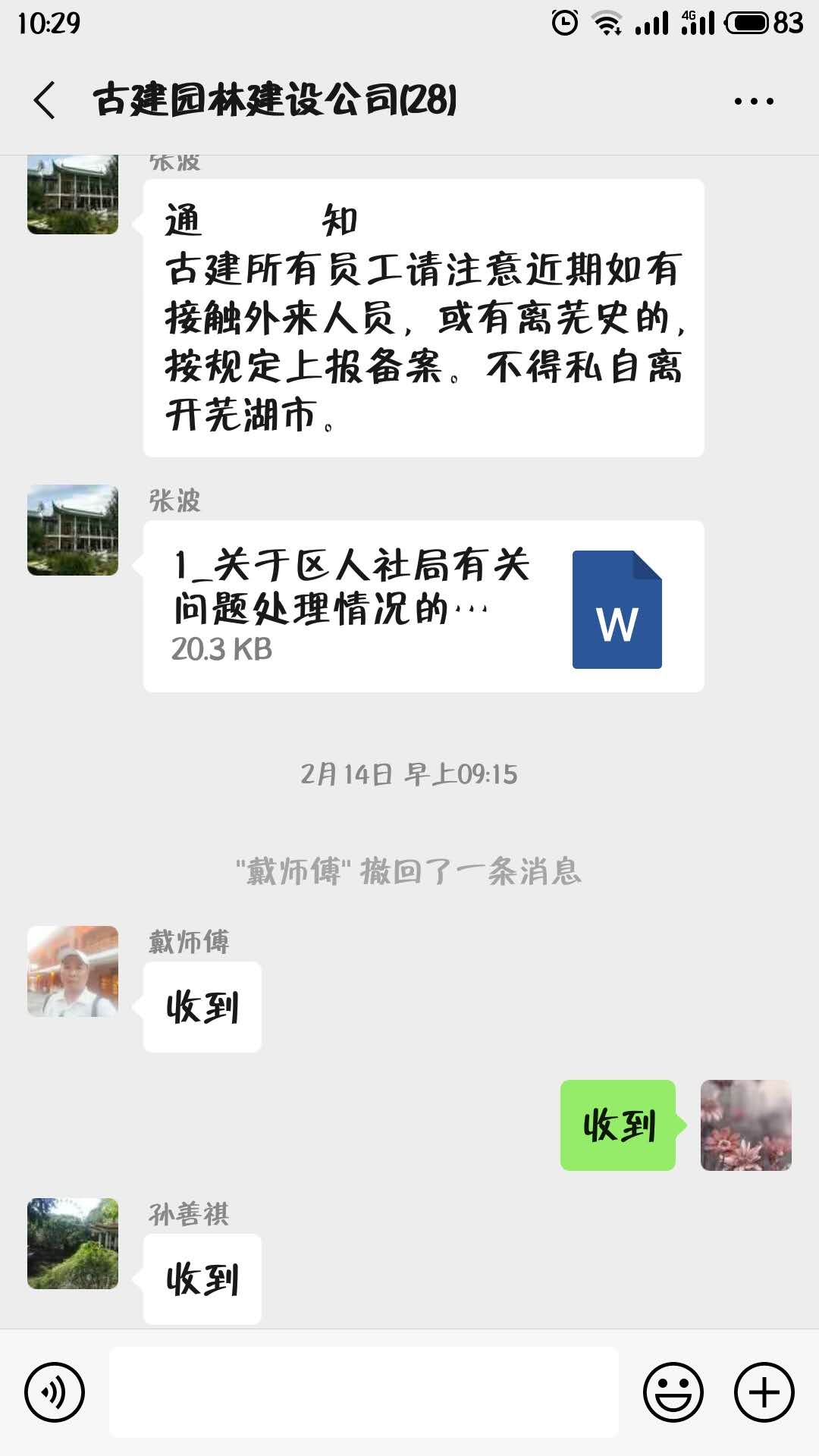Open the plus attachment menu
This screenshot has width=819, height=1456.
pyautogui.click(x=764, y=1392)
